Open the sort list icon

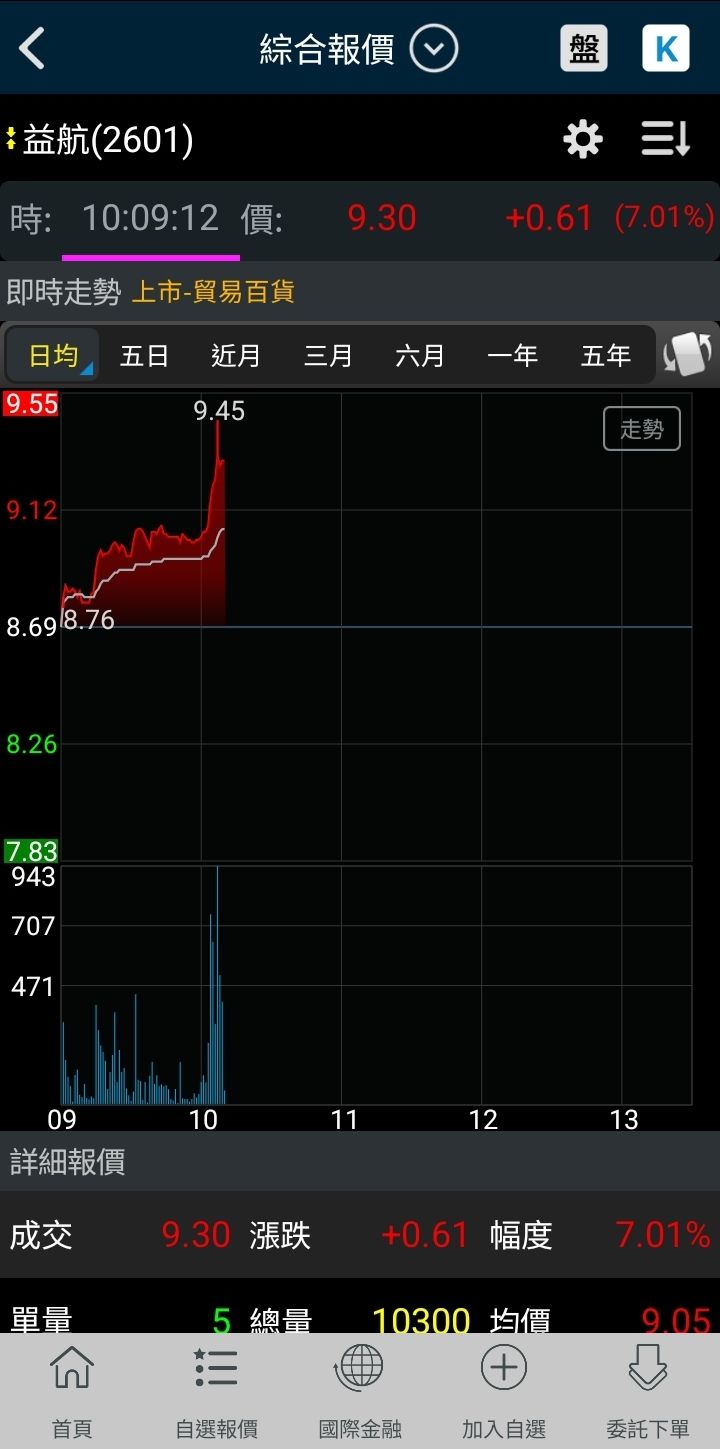click(x=665, y=140)
